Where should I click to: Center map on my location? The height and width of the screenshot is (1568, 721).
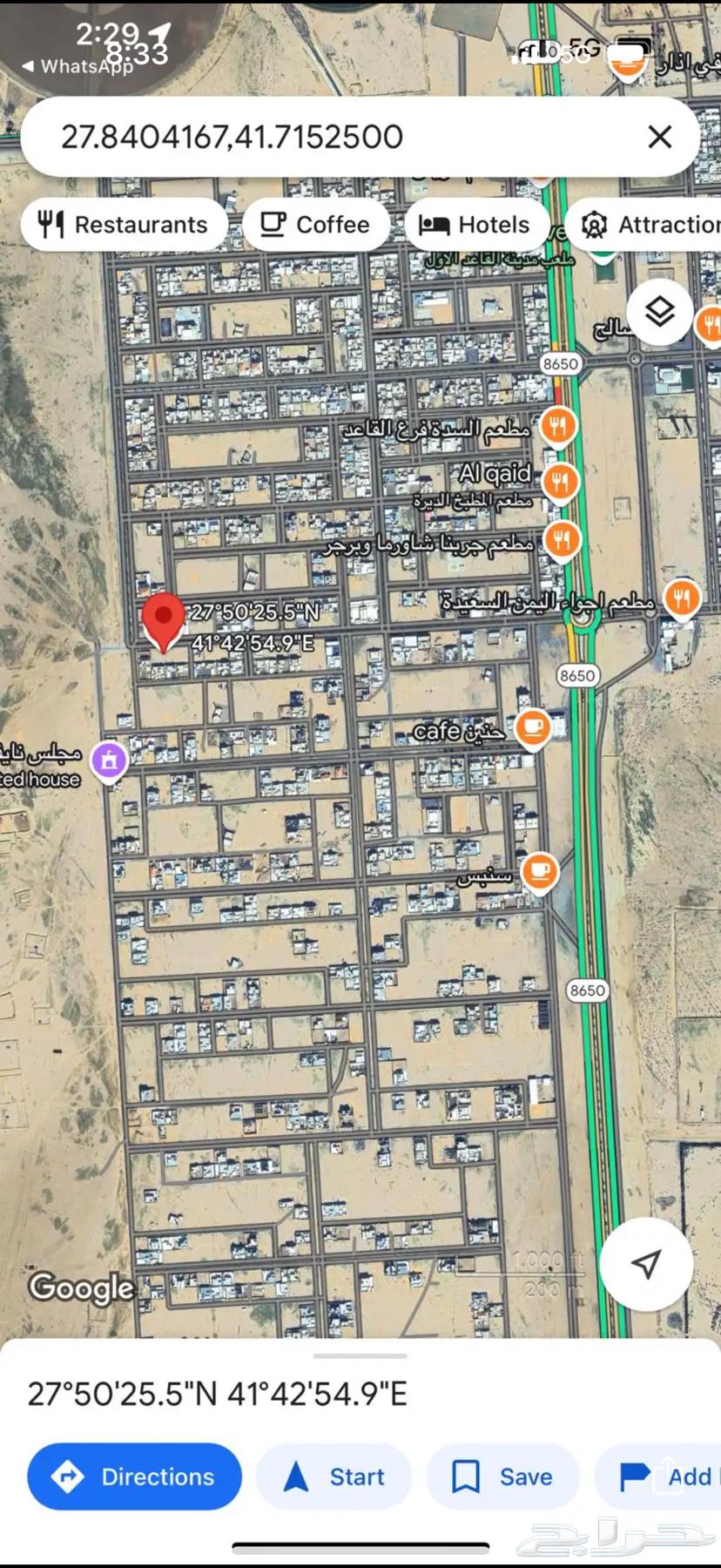645,1264
